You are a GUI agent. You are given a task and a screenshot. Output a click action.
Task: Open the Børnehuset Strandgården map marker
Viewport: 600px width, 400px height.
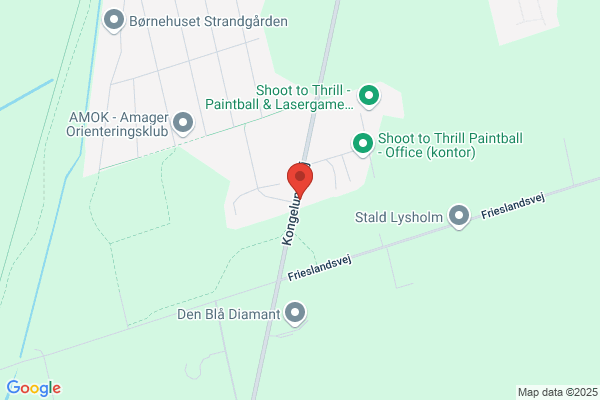click(114, 21)
